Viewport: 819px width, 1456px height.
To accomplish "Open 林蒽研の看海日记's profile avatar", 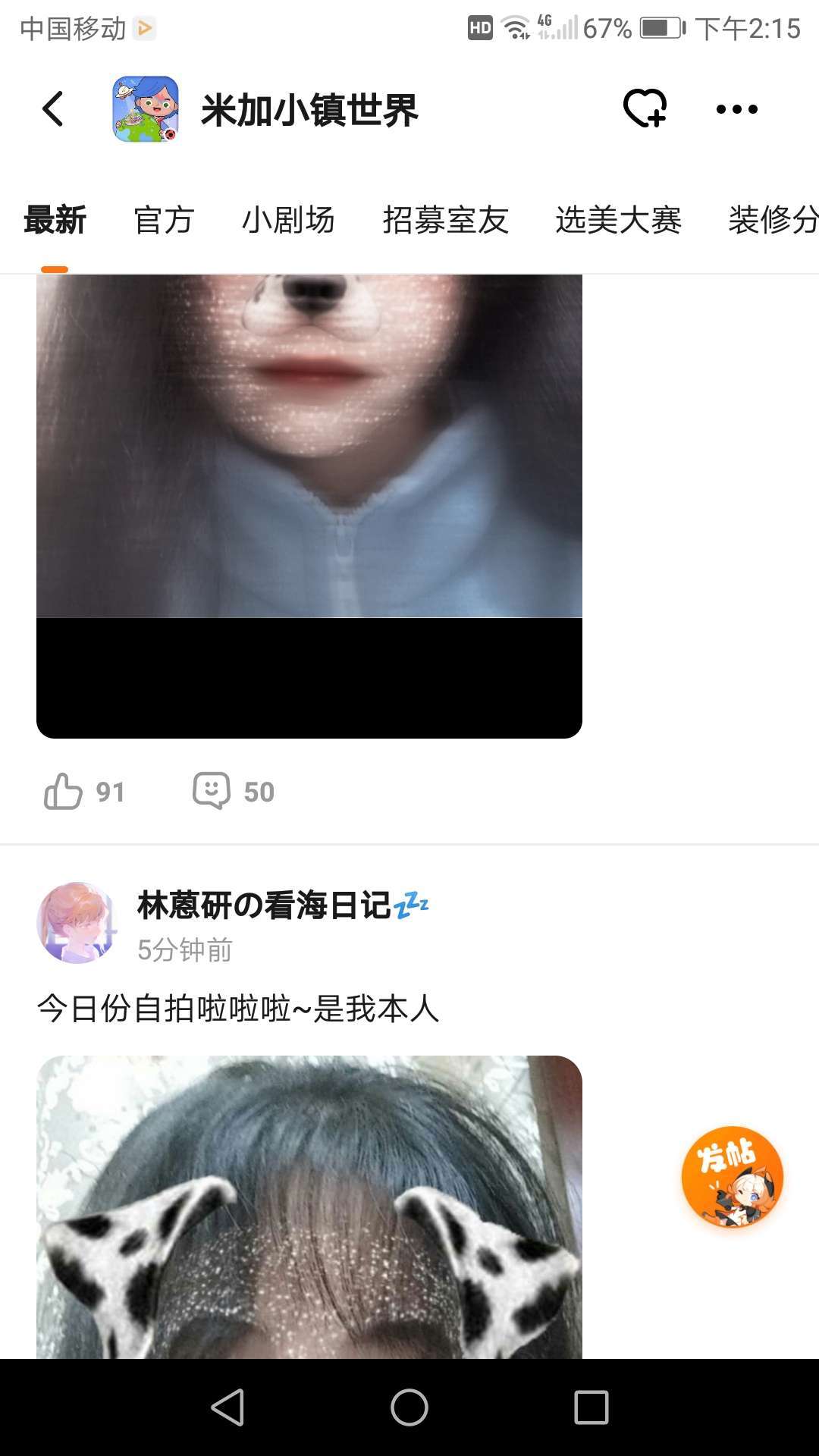I will click(x=77, y=923).
